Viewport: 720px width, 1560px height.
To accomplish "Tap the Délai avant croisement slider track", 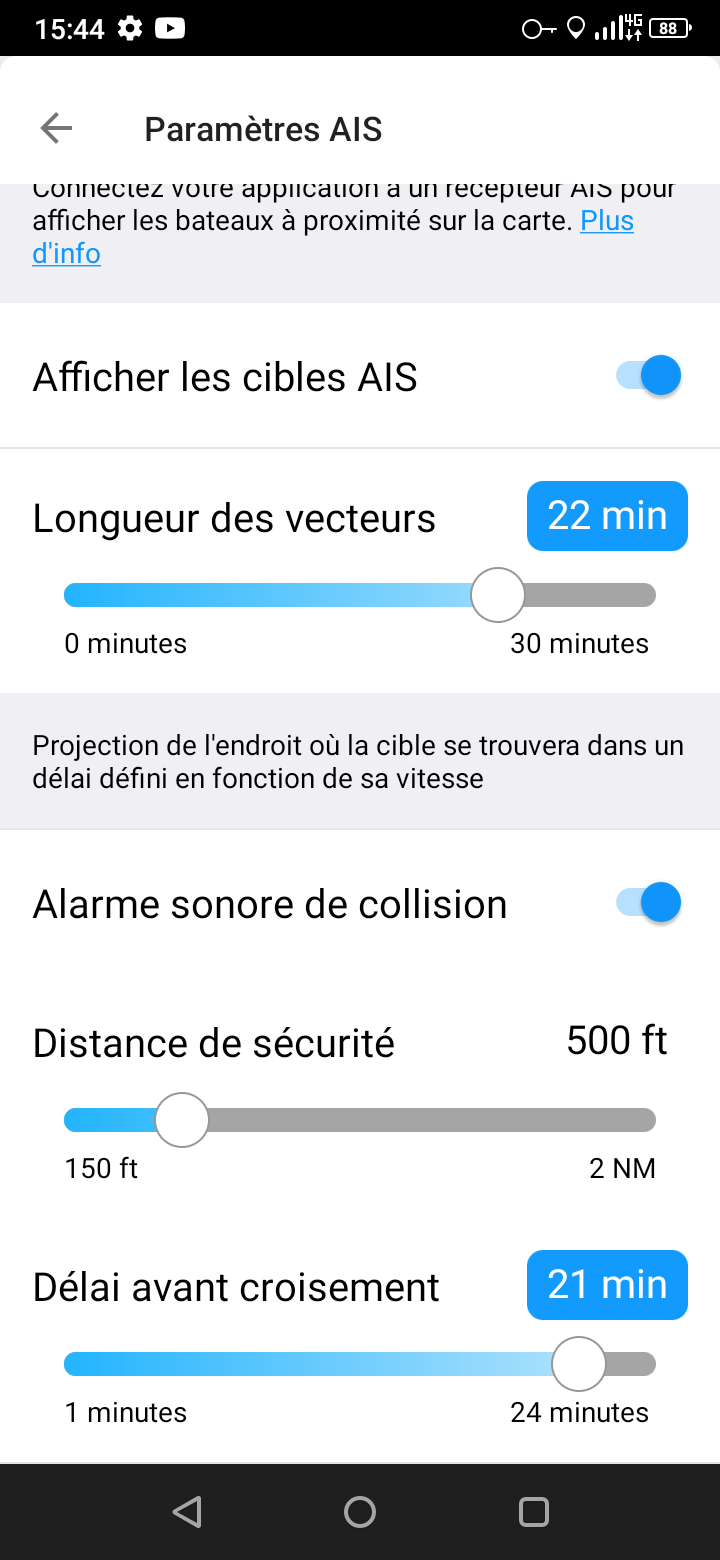I will click(x=360, y=1364).
